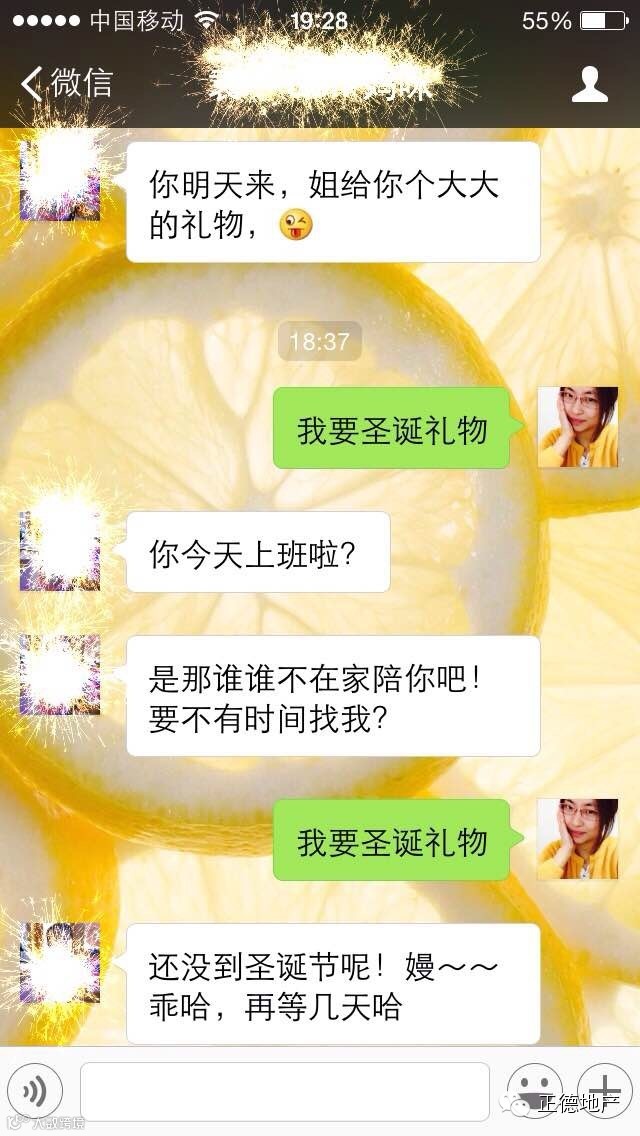Open sender's avatar beside 你今天上班啦？

[x=60, y=550]
